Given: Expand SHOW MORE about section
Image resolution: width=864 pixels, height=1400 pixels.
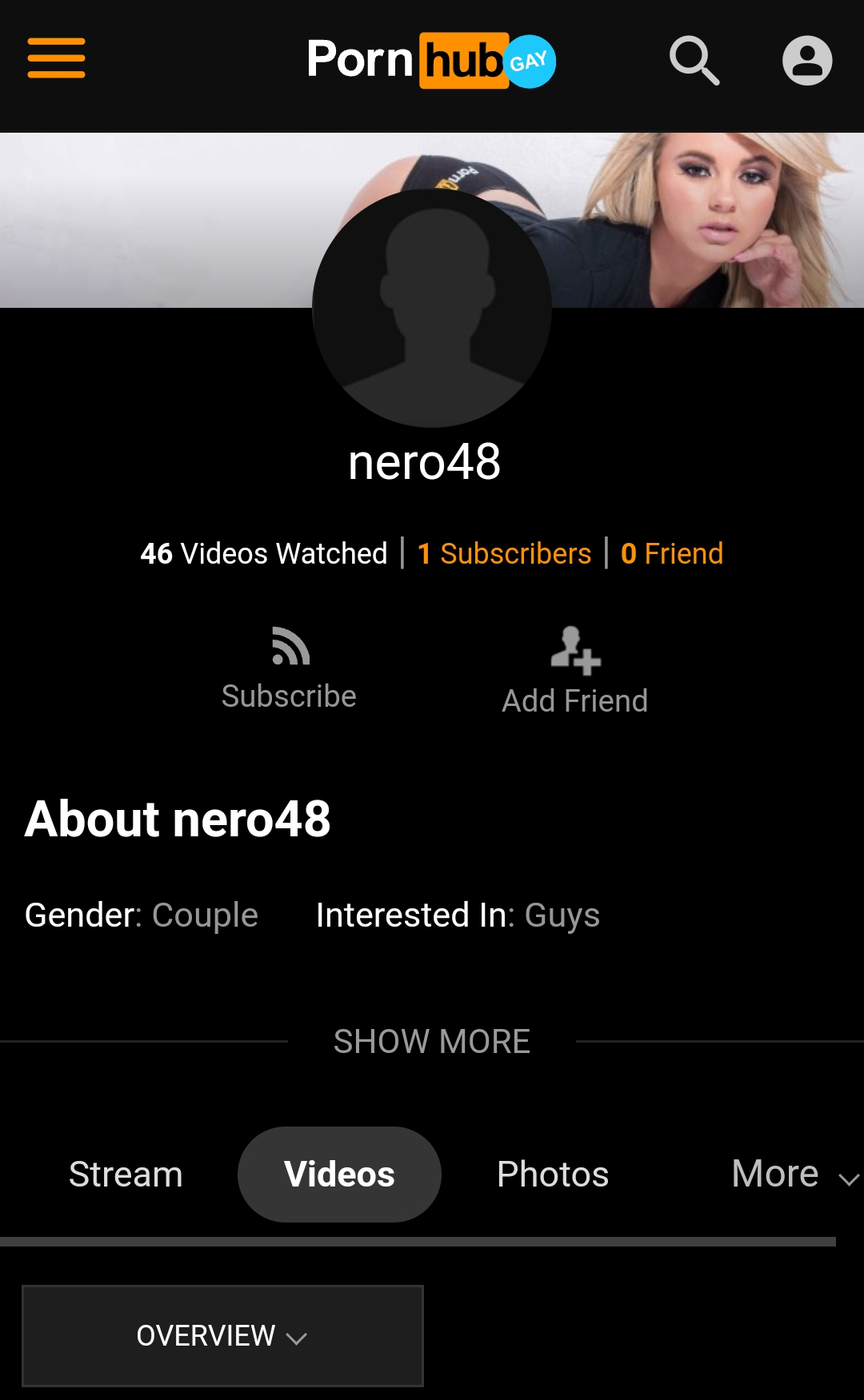Looking at the screenshot, I should click(x=432, y=1041).
